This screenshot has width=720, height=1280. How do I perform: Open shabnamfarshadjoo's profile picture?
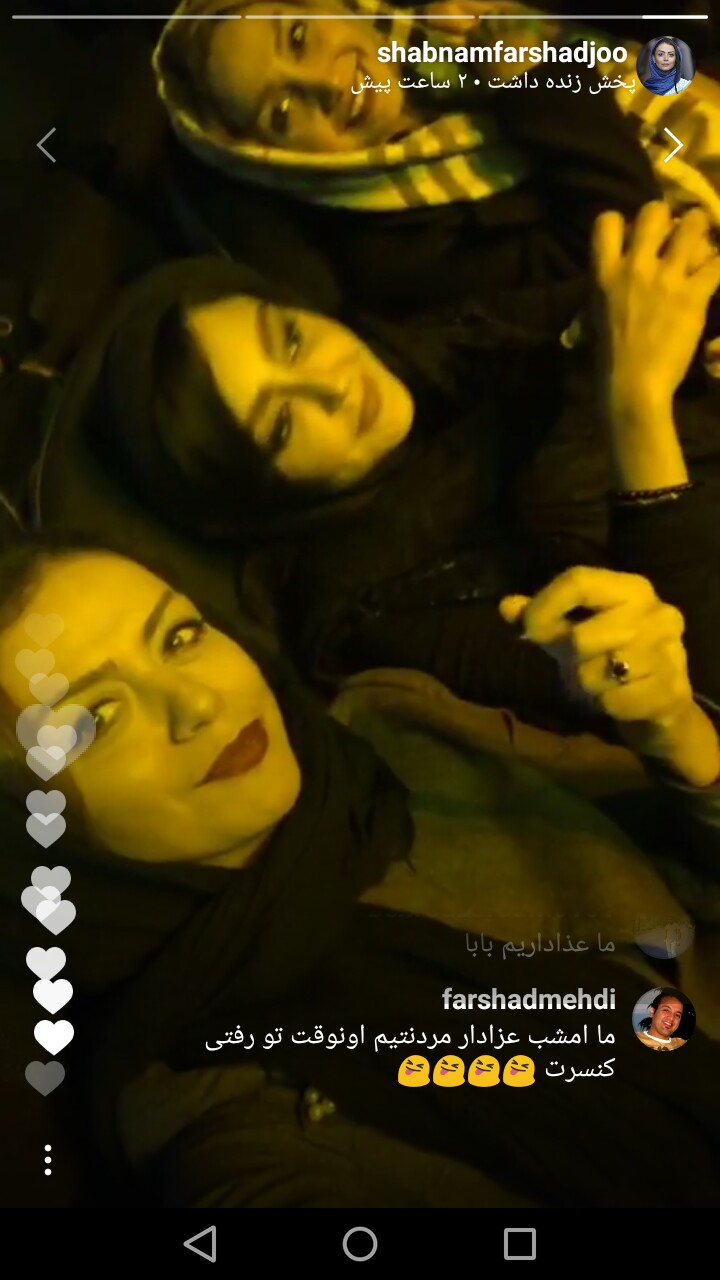664,66
